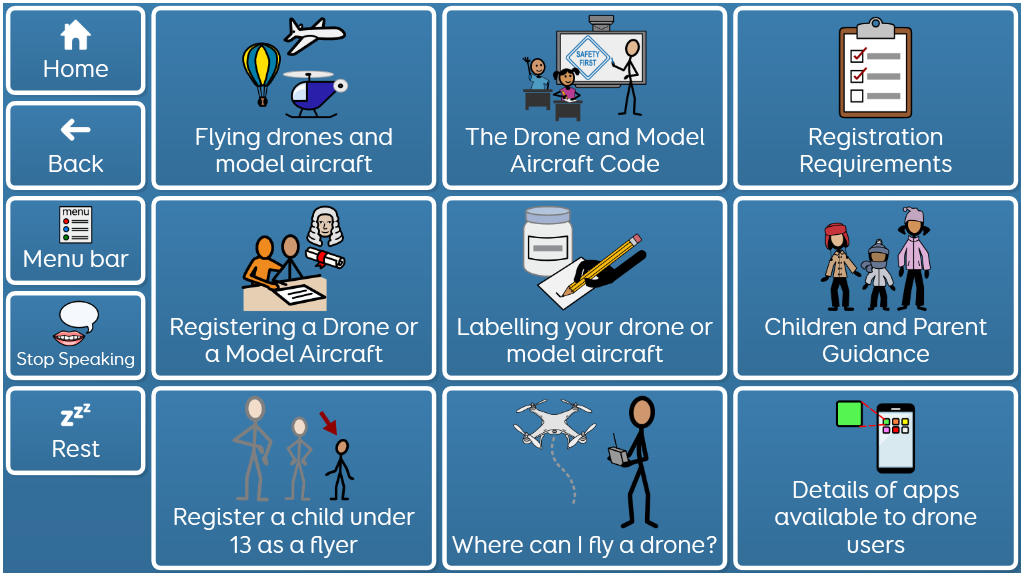Open Where can I fly a drone?
1024x576 pixels.
click(x=585, y=478)
